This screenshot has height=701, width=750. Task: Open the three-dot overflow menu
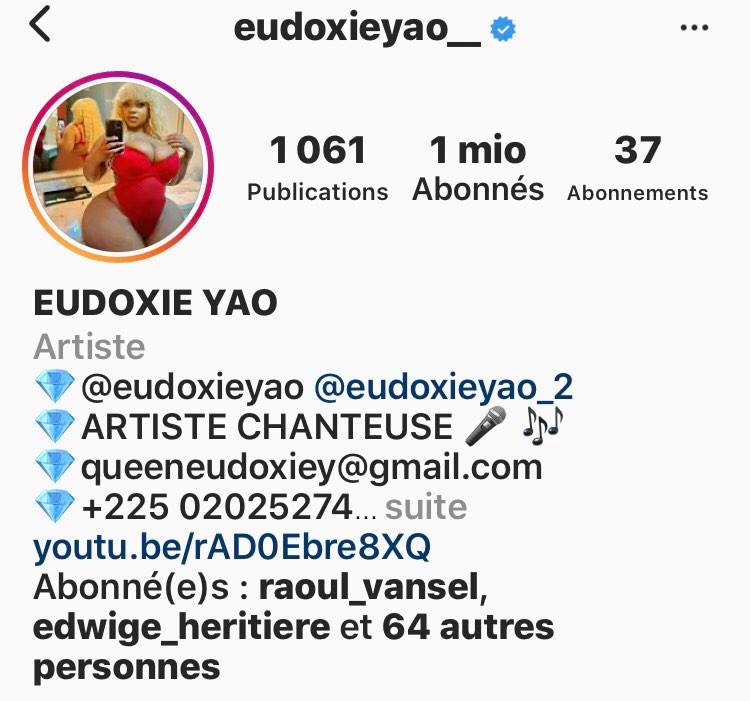[693, 28]
